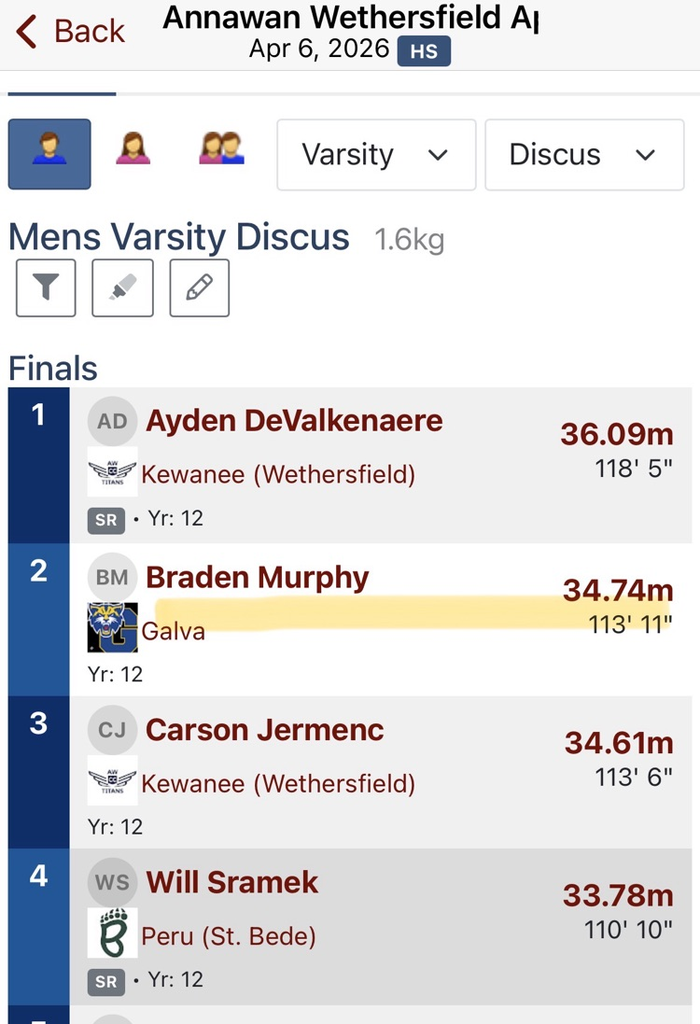Open the results filter funnel

[46, 288]
